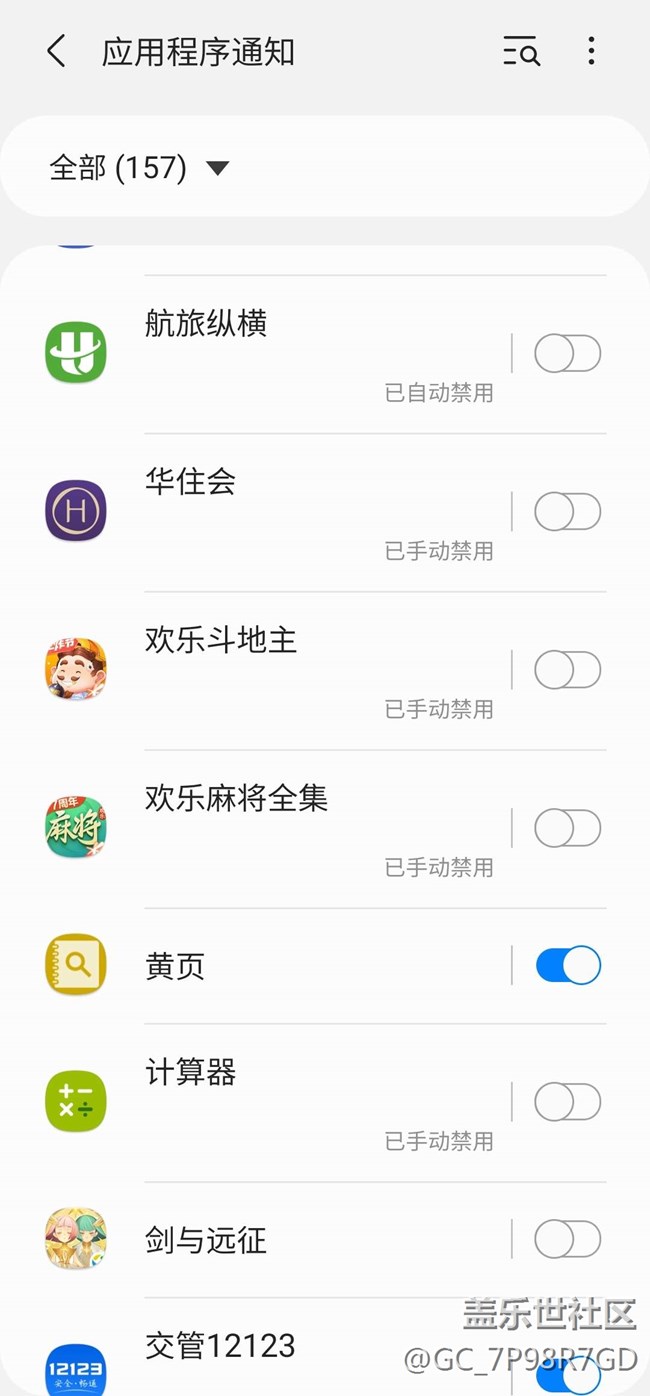
Task: Open the three-dot overflow menu
Action: (591, 52)
